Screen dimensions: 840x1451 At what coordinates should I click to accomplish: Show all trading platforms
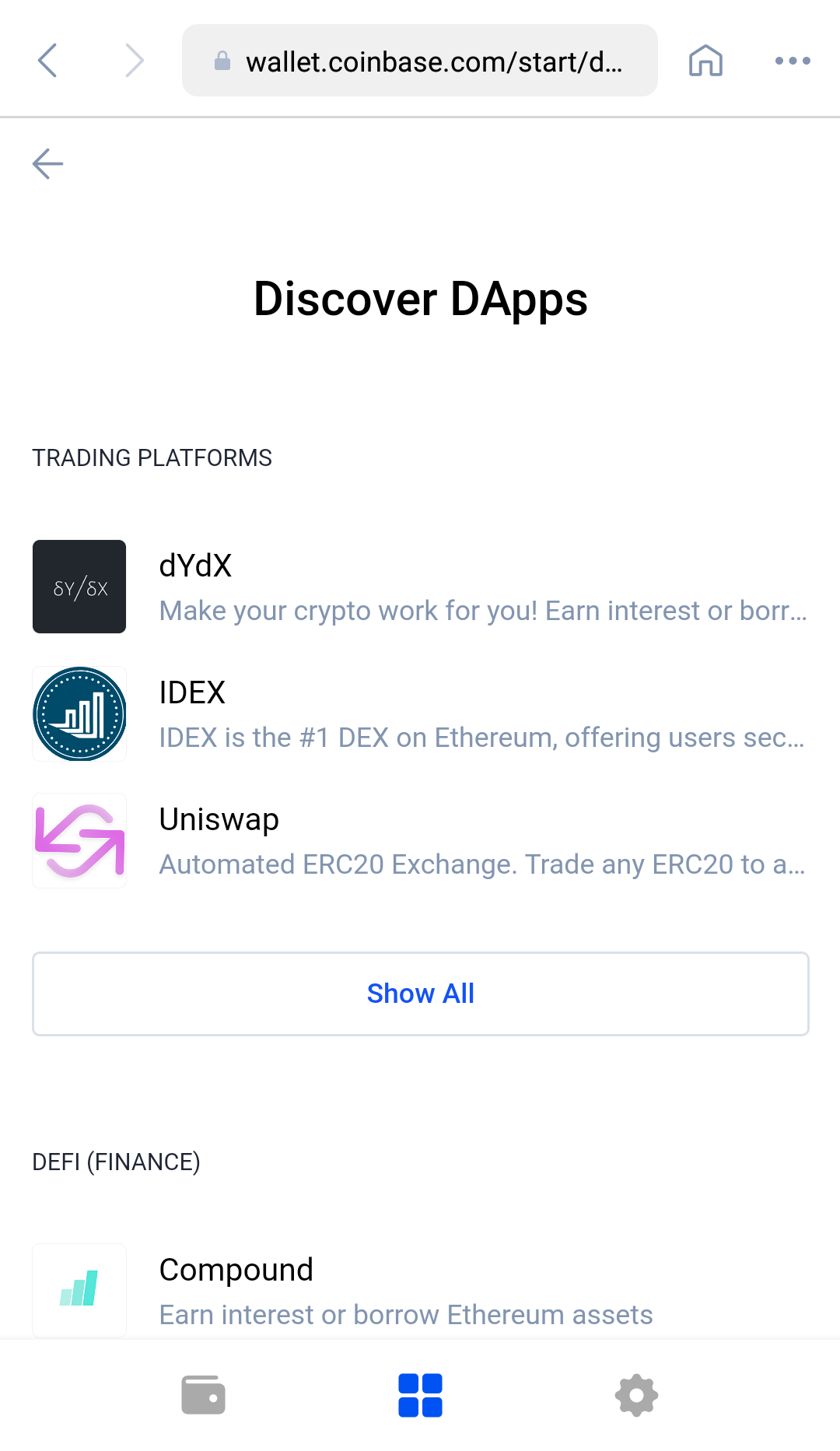click(x=420, y=994)
